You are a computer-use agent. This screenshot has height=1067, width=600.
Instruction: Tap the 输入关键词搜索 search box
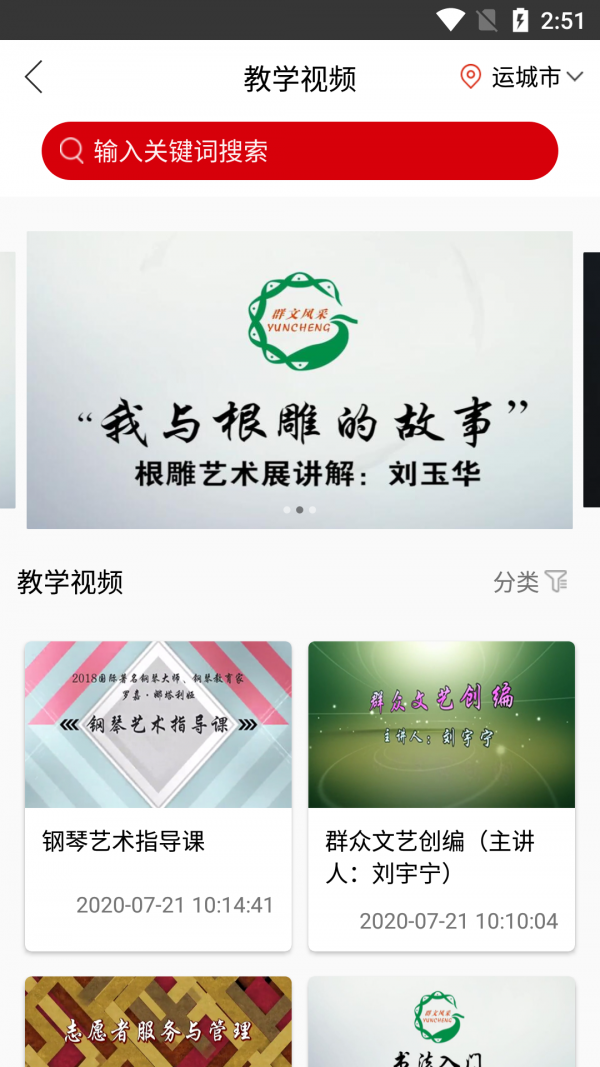coord(299,151)
